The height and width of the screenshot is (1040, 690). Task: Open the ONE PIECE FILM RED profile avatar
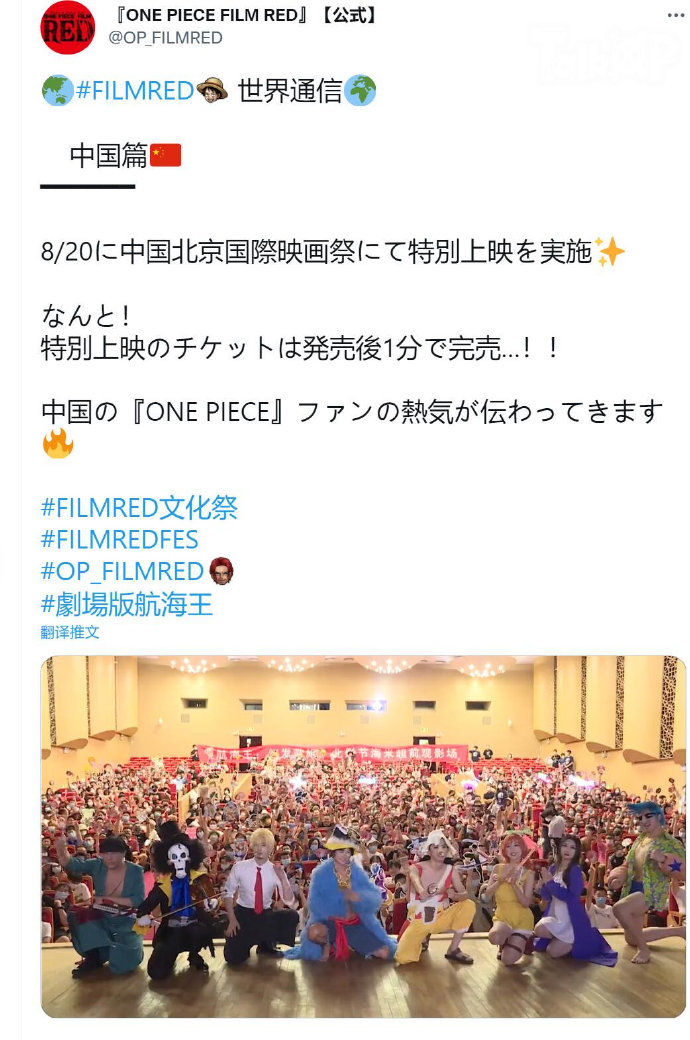pyautogui.click(x=67, y=27)
